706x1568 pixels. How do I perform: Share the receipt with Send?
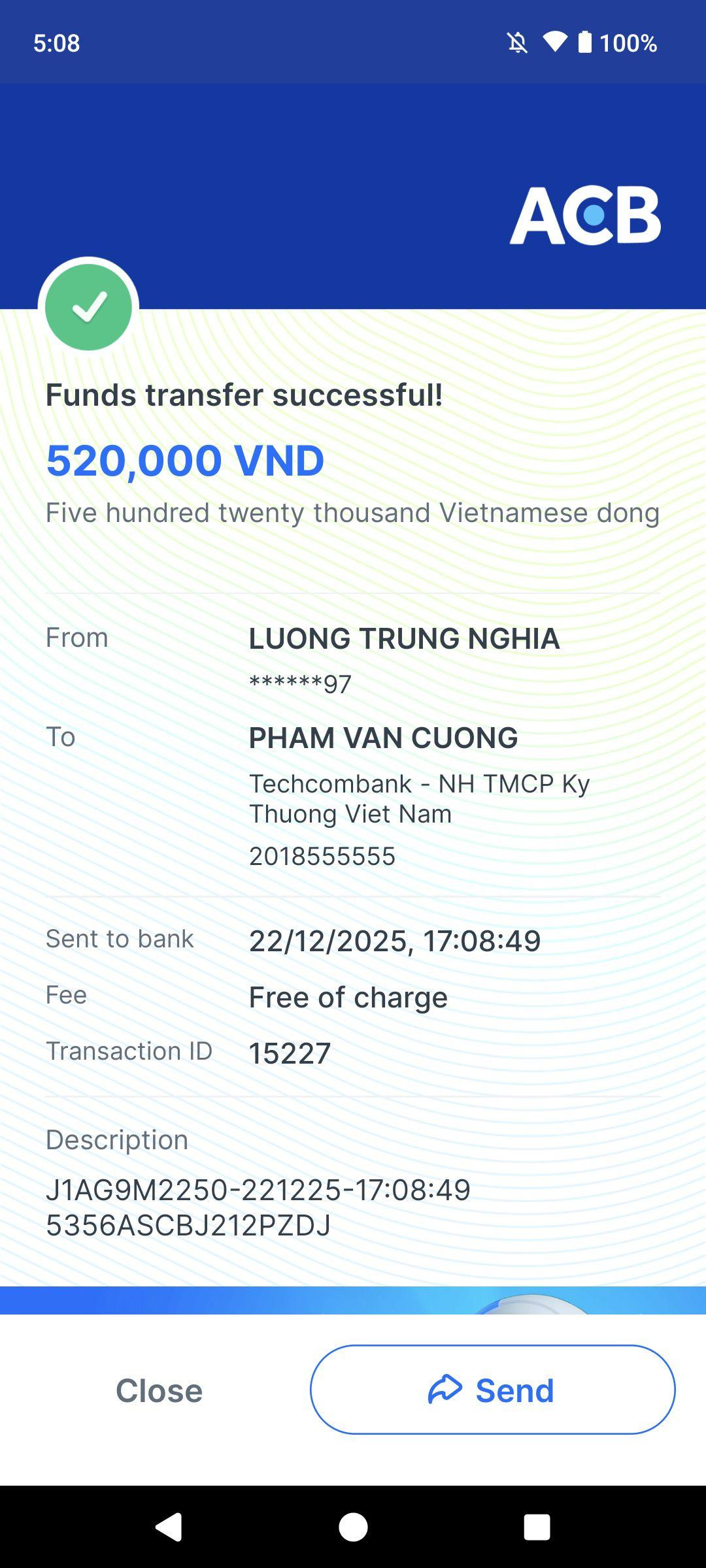(x=492, y=1390)
